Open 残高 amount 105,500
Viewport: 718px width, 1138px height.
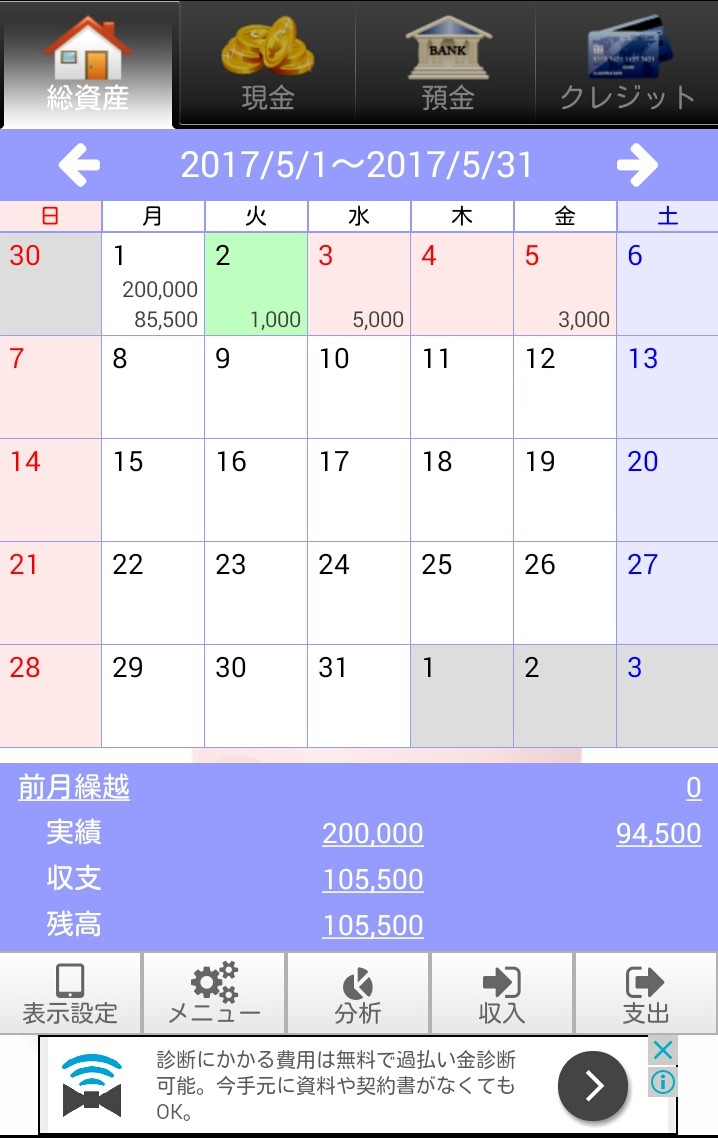372,926
